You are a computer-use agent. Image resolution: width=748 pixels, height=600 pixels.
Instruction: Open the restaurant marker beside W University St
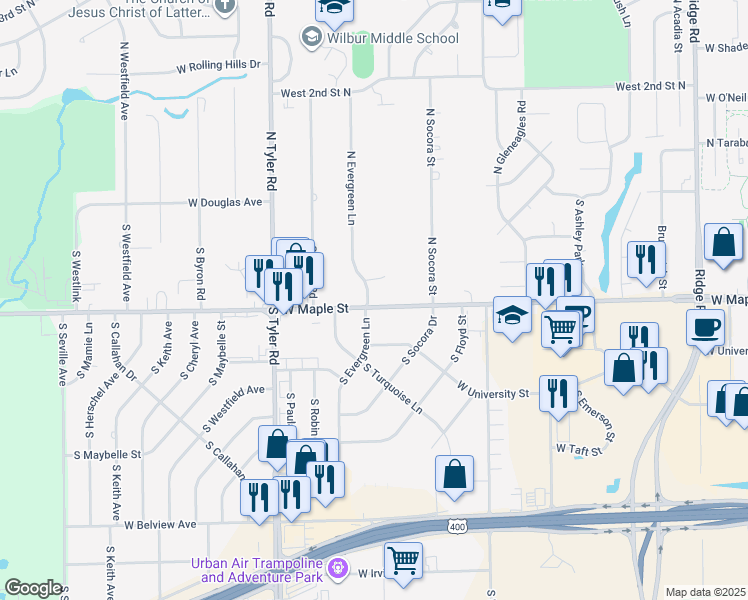click(557, 393)
